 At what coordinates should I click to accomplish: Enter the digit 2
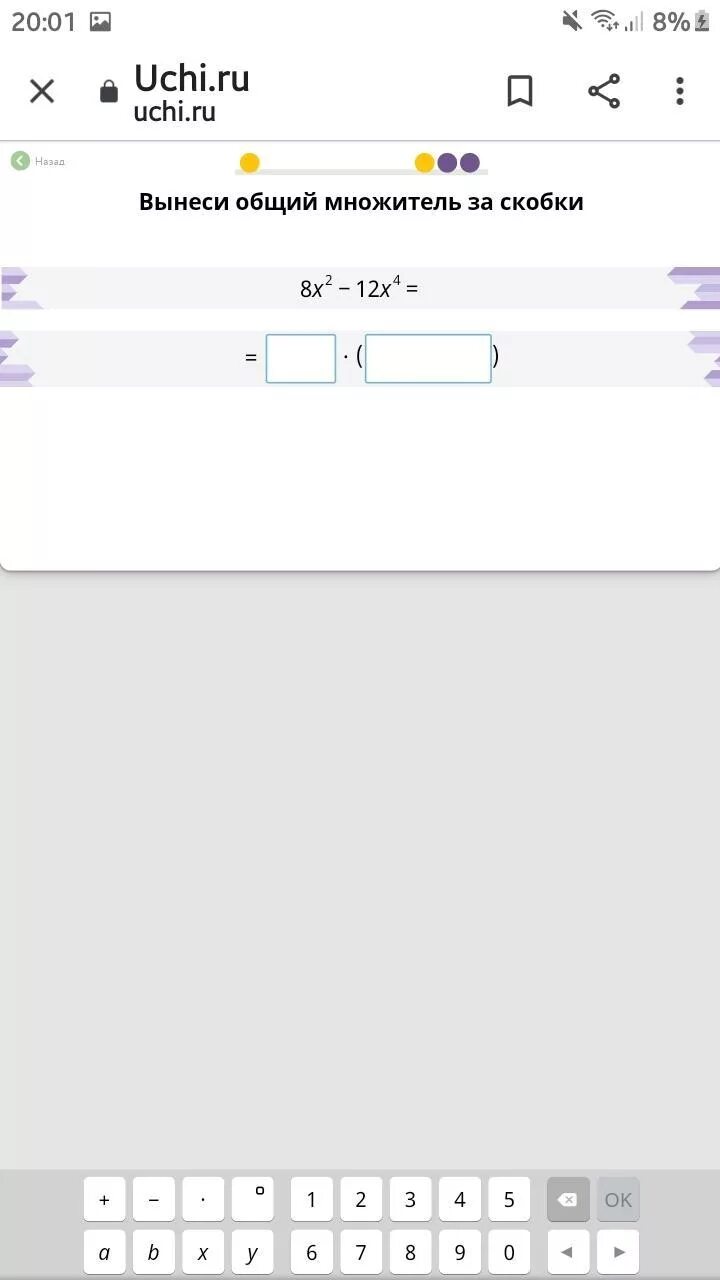tap(361, 1199)
